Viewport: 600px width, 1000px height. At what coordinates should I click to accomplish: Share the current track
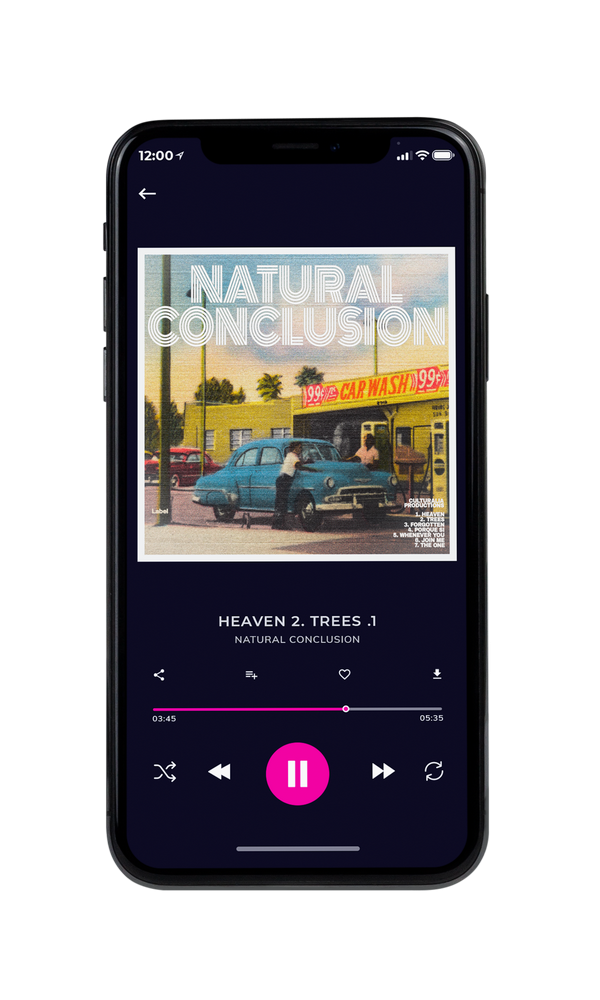pyautogui.click(x=159, y=675)
